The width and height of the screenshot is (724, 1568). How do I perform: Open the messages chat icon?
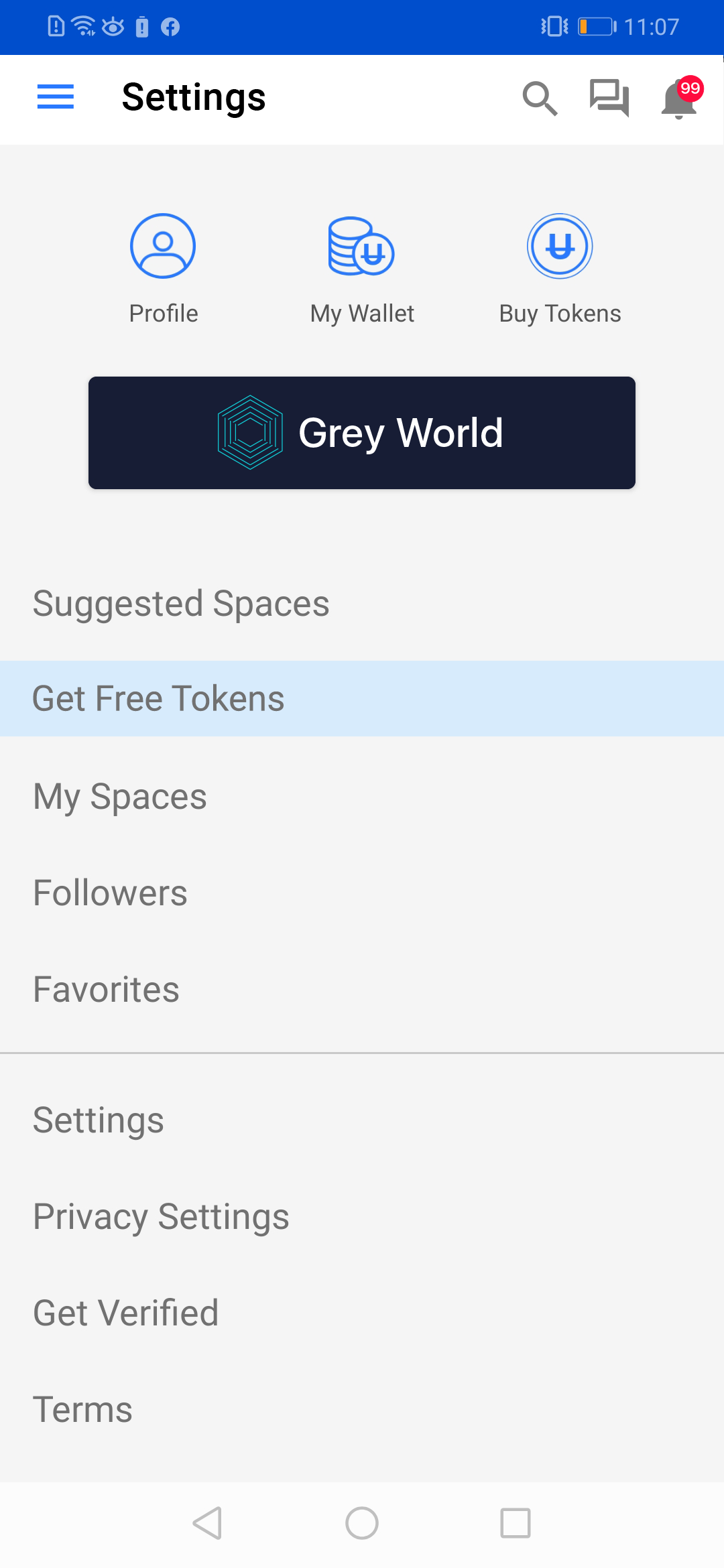[609, 99]
